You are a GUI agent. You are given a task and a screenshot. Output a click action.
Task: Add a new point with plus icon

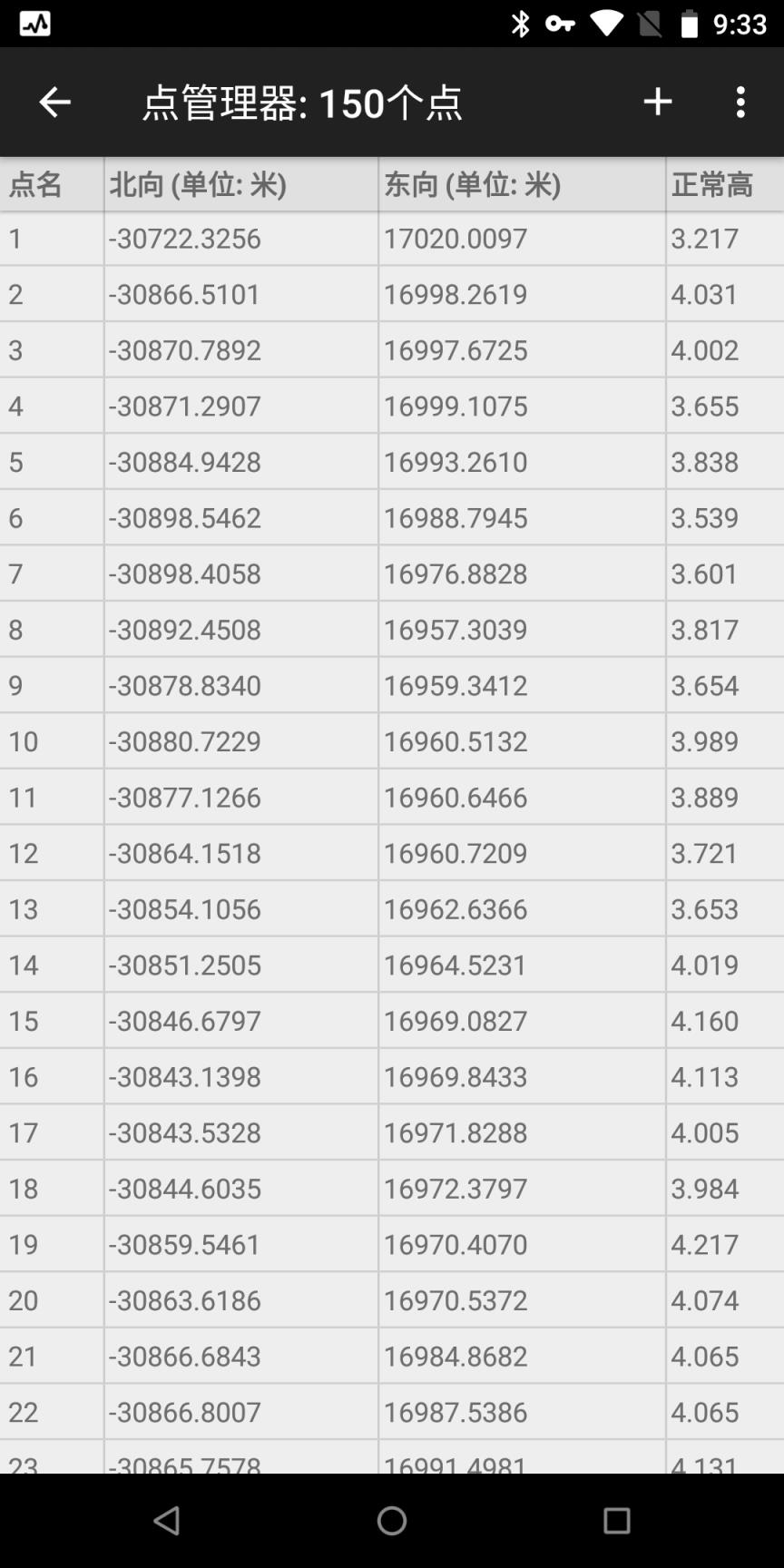point(657,102)
